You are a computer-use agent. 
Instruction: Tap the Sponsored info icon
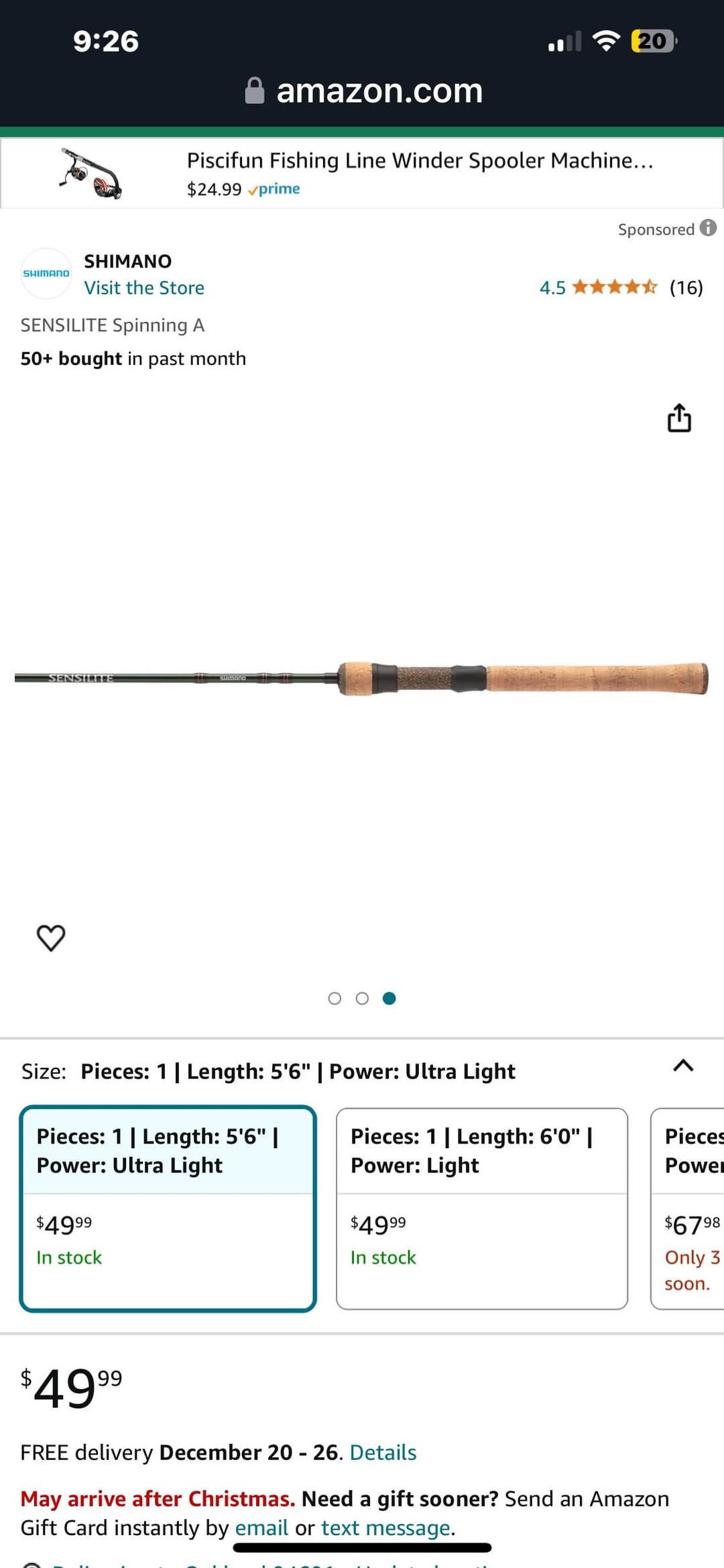[708, 228]
